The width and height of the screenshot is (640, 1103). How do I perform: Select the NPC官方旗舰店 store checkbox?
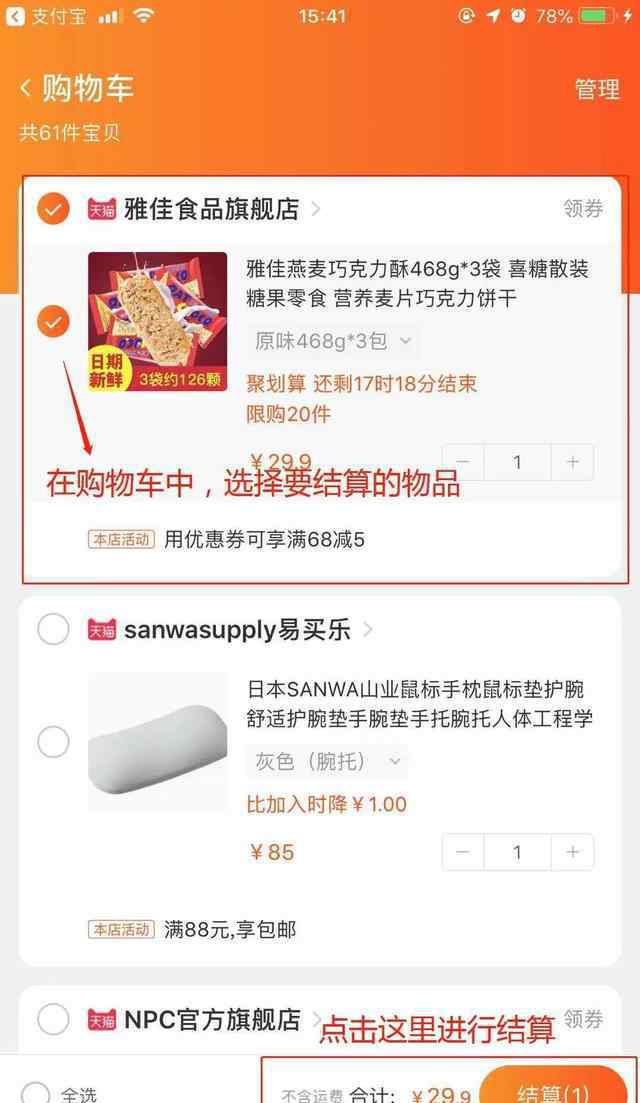pos(53,1019)
